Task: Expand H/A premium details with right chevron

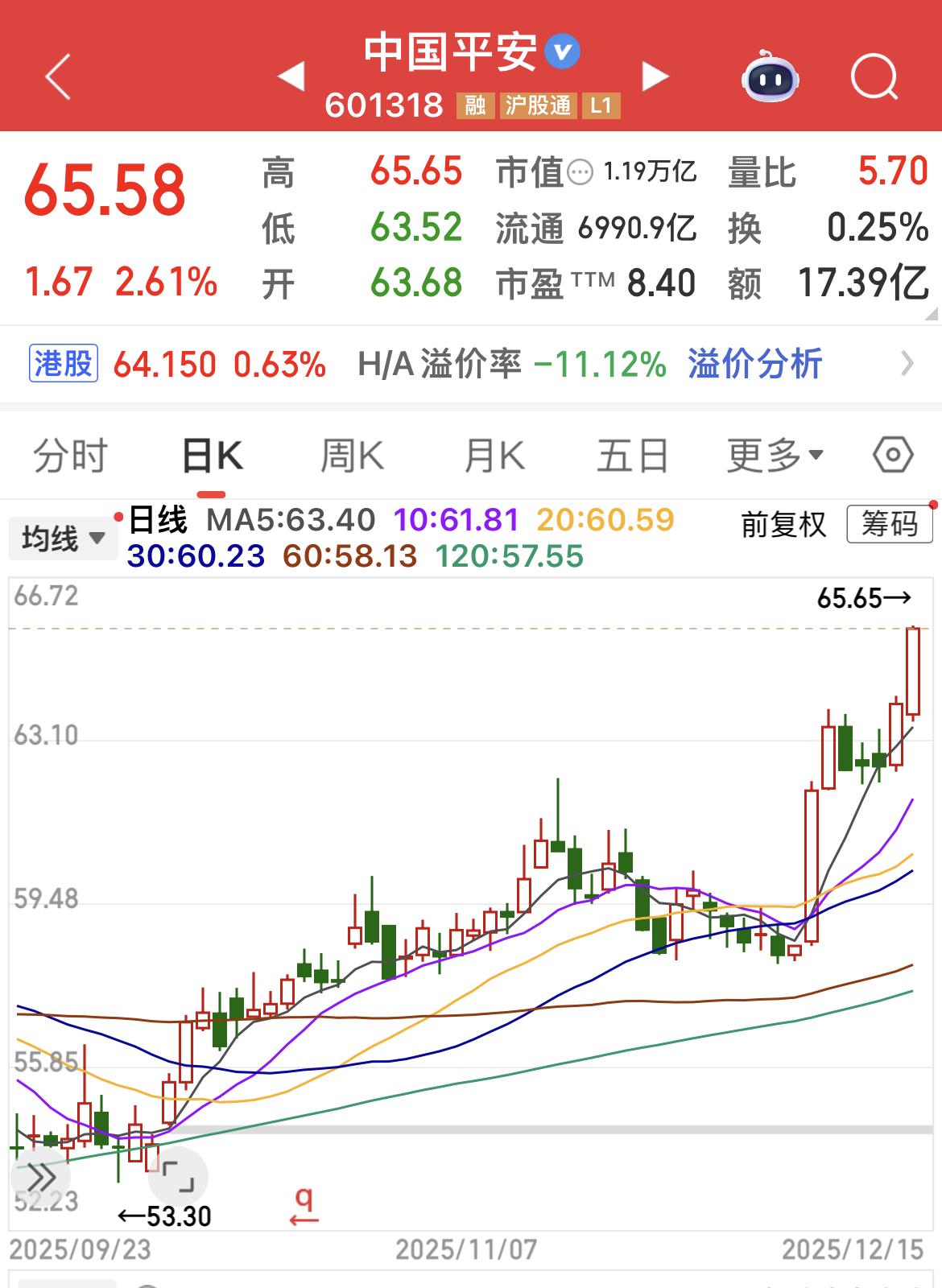Action: point(904,363)
